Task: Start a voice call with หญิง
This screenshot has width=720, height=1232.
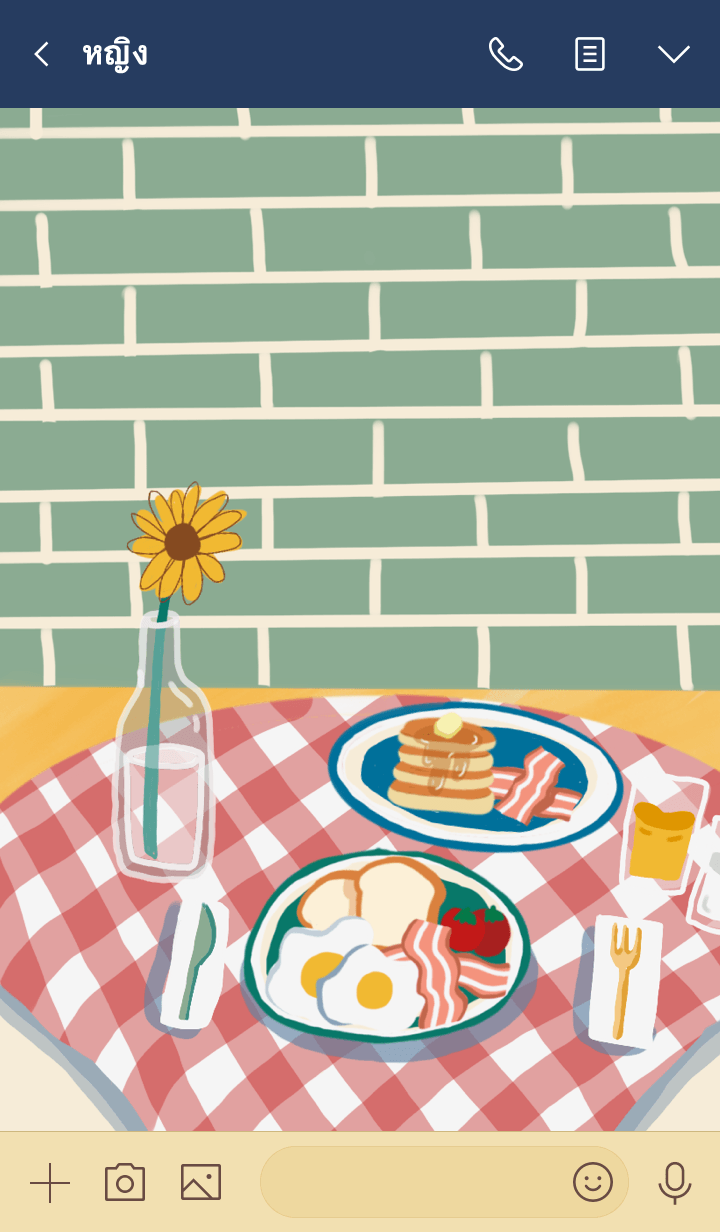Action: [505, 54]
